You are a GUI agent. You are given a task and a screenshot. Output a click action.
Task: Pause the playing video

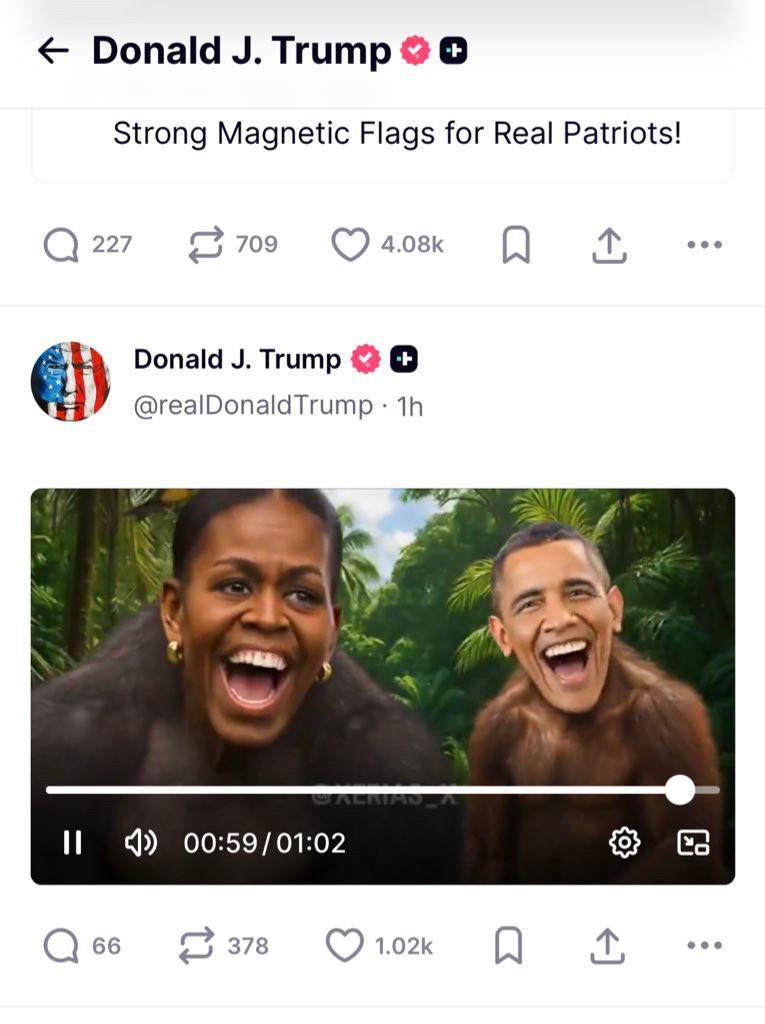point(72,843)
